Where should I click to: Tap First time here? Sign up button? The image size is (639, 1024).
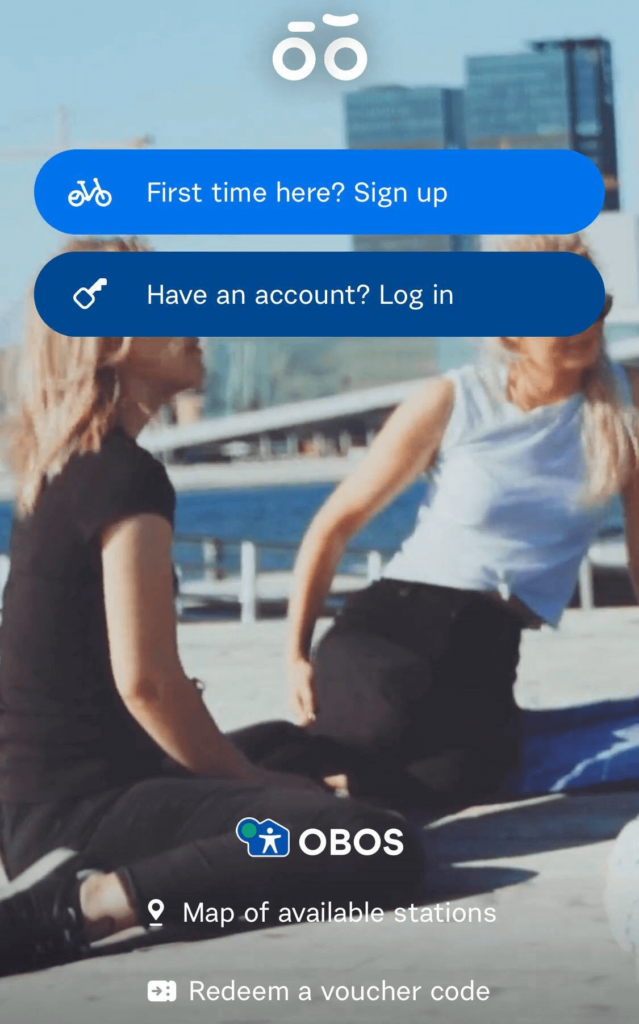coord(319,193)
